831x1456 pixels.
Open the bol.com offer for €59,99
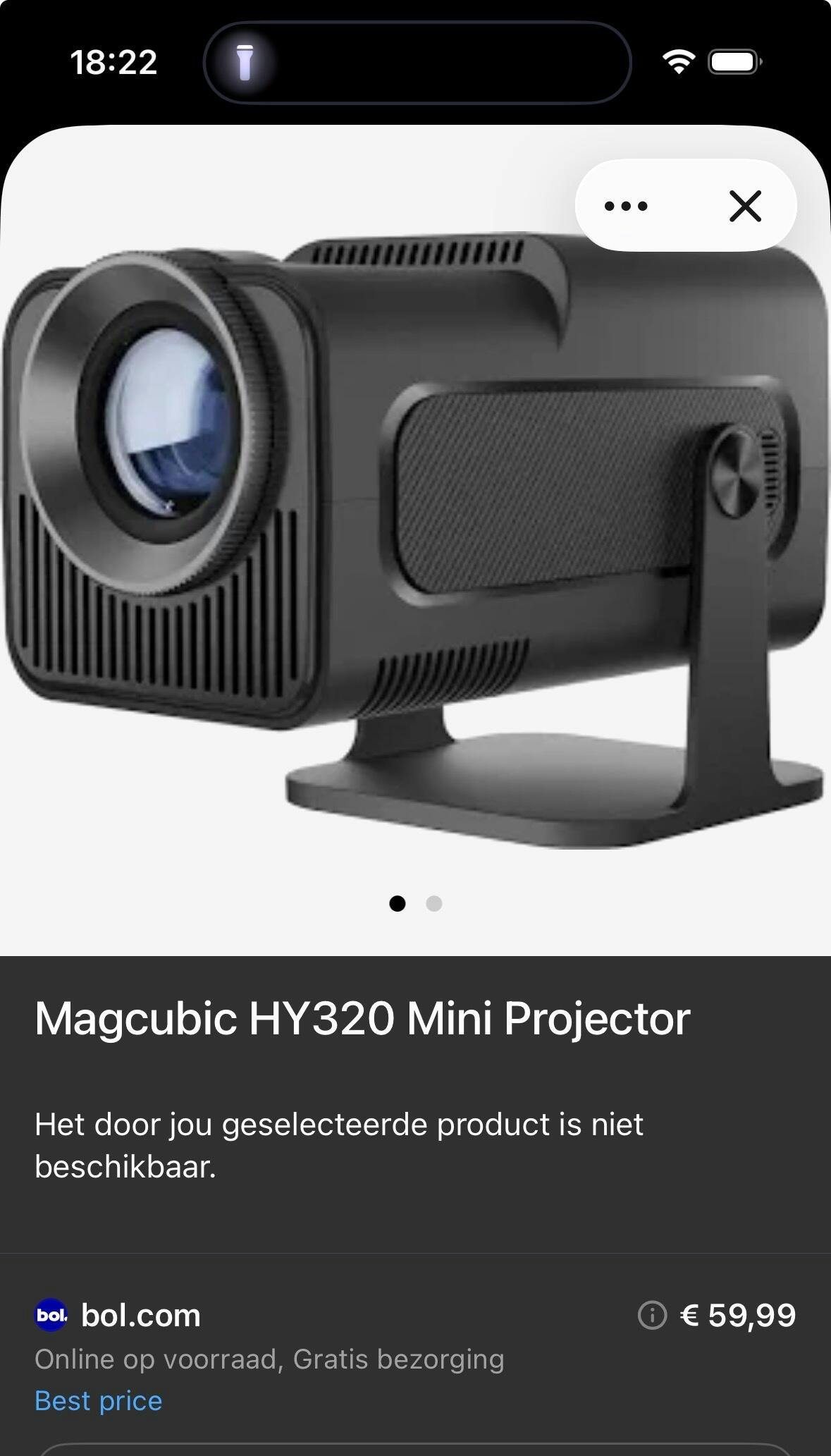(141, 1316)
